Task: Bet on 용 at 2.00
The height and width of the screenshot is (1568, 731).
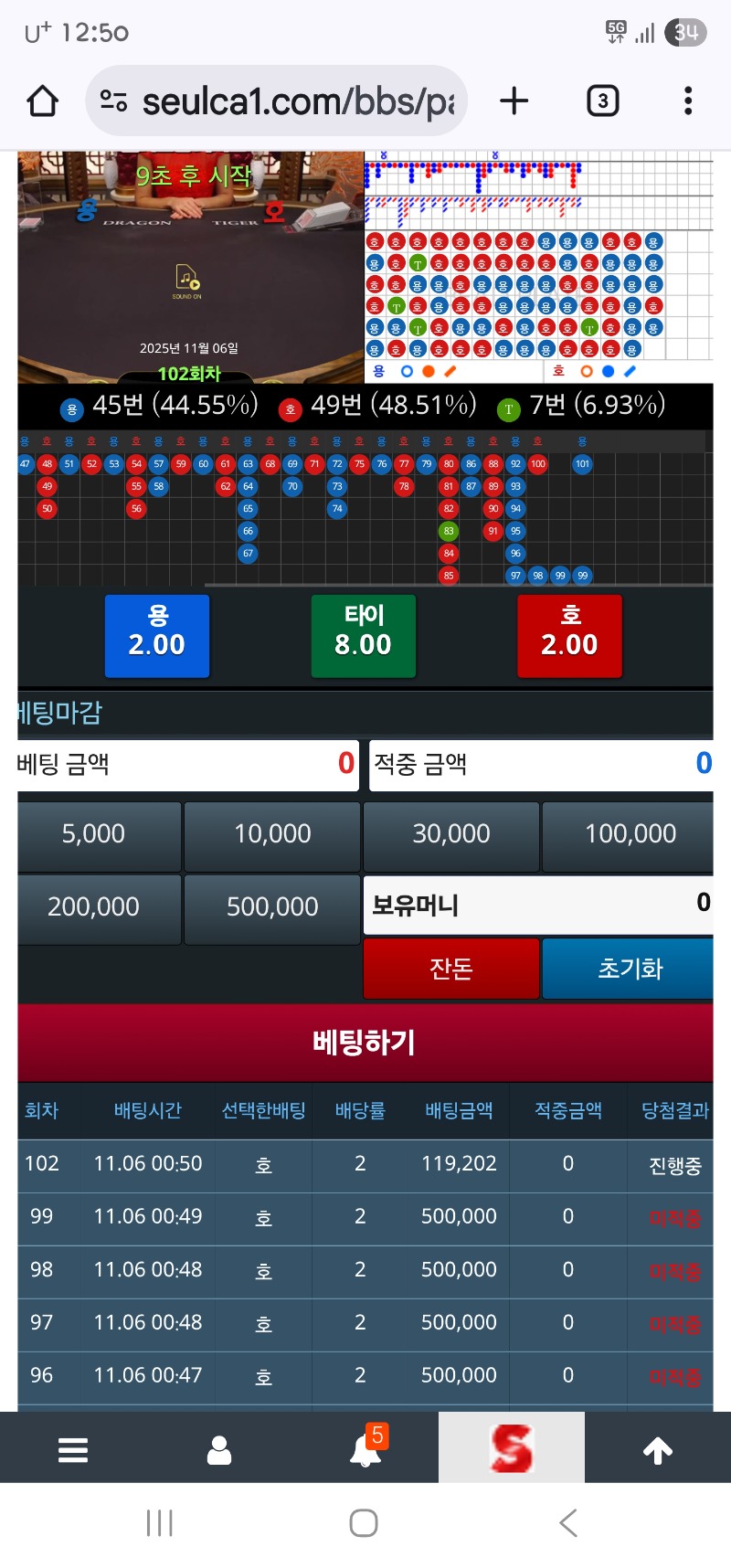Action: (157, 635)
